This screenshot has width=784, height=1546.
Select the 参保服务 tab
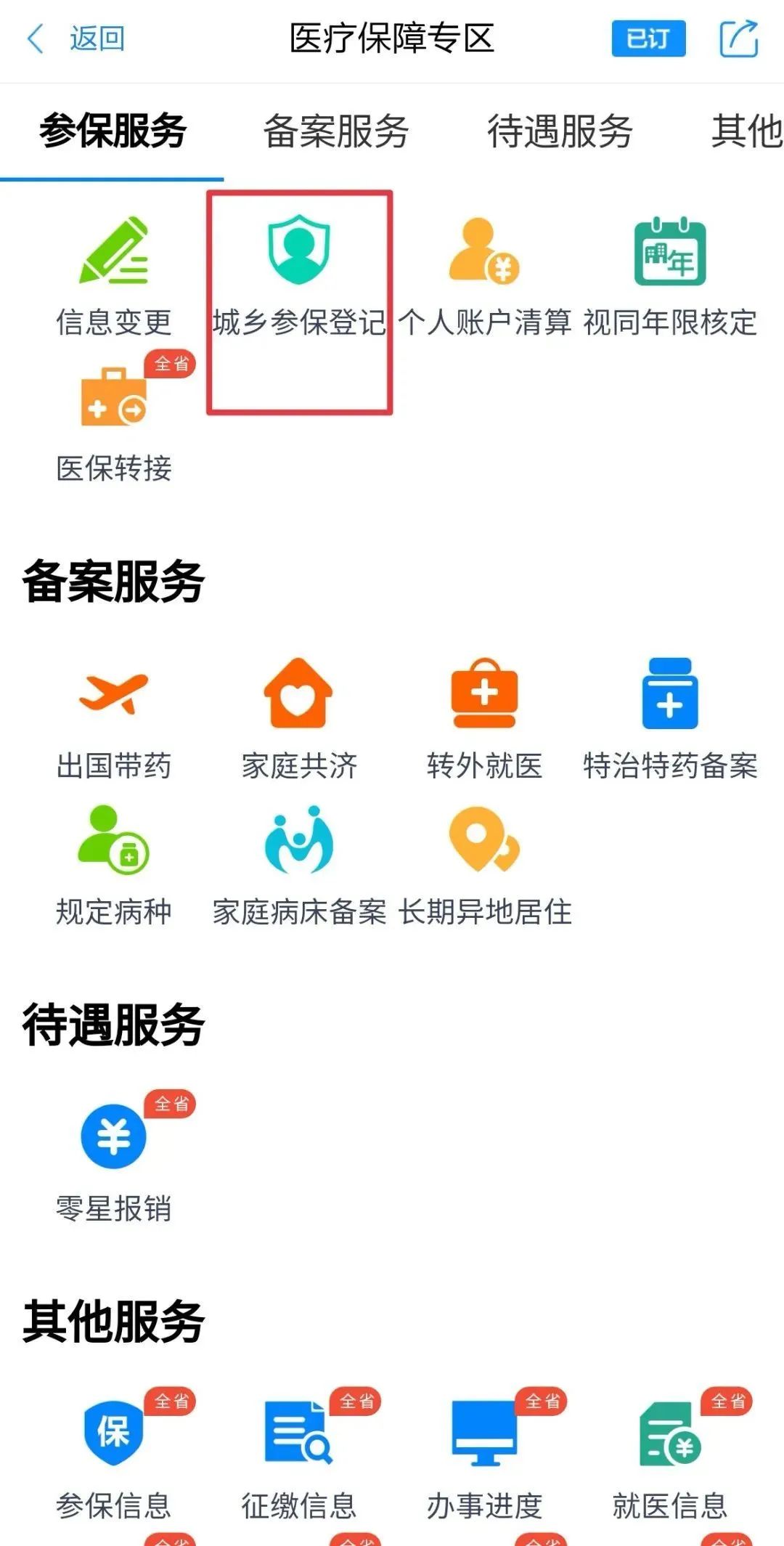pos(113,131)
